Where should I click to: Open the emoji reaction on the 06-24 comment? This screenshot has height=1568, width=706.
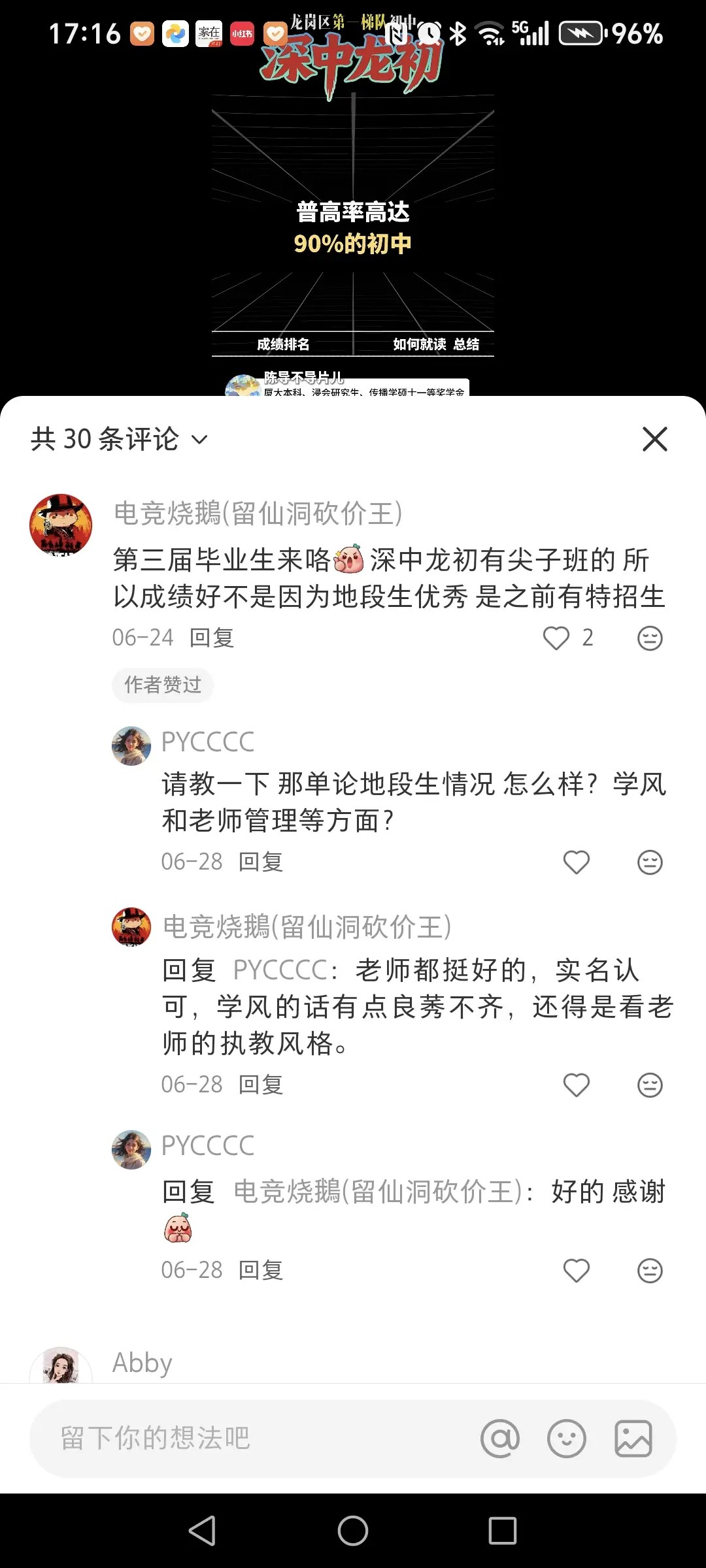650,638
